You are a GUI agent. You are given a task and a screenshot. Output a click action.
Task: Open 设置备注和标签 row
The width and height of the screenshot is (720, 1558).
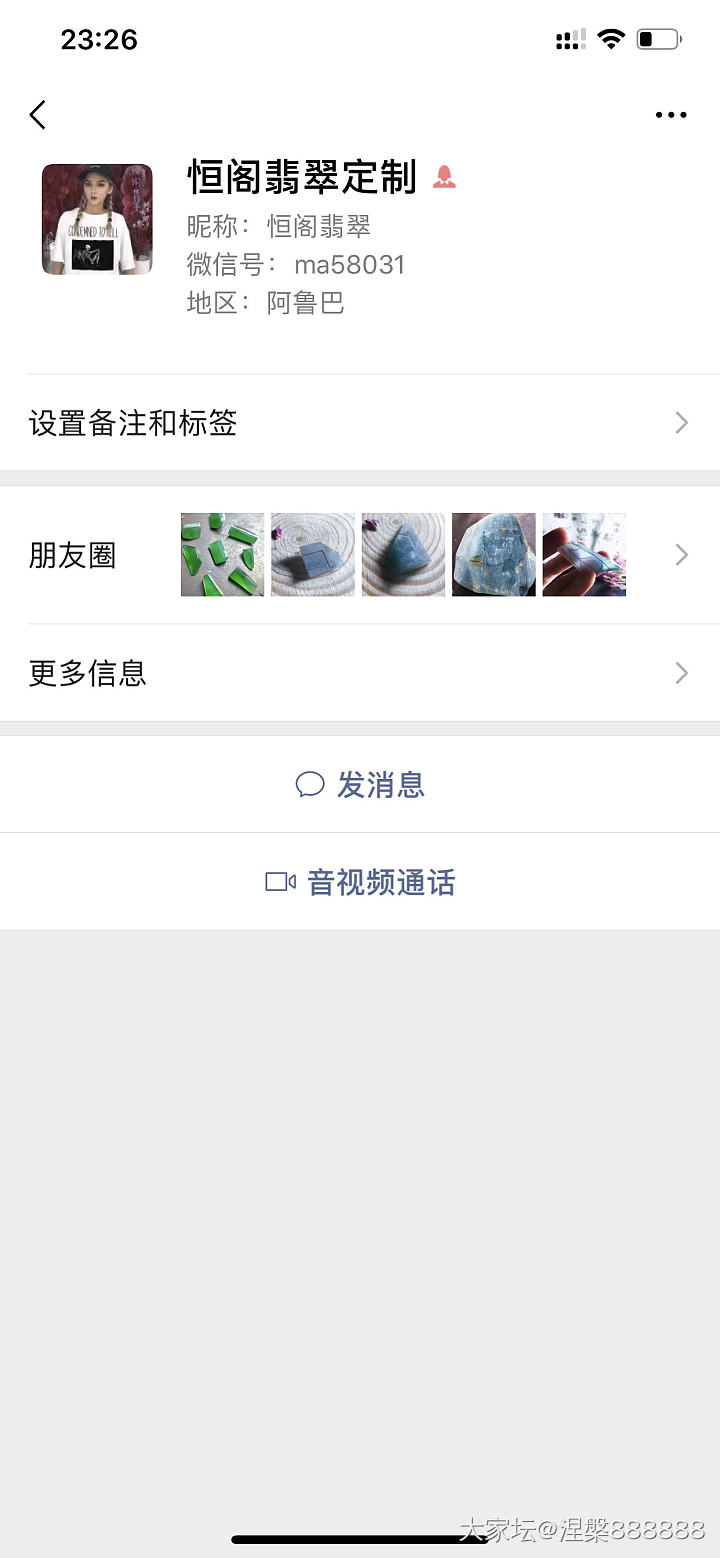point(359,423)
